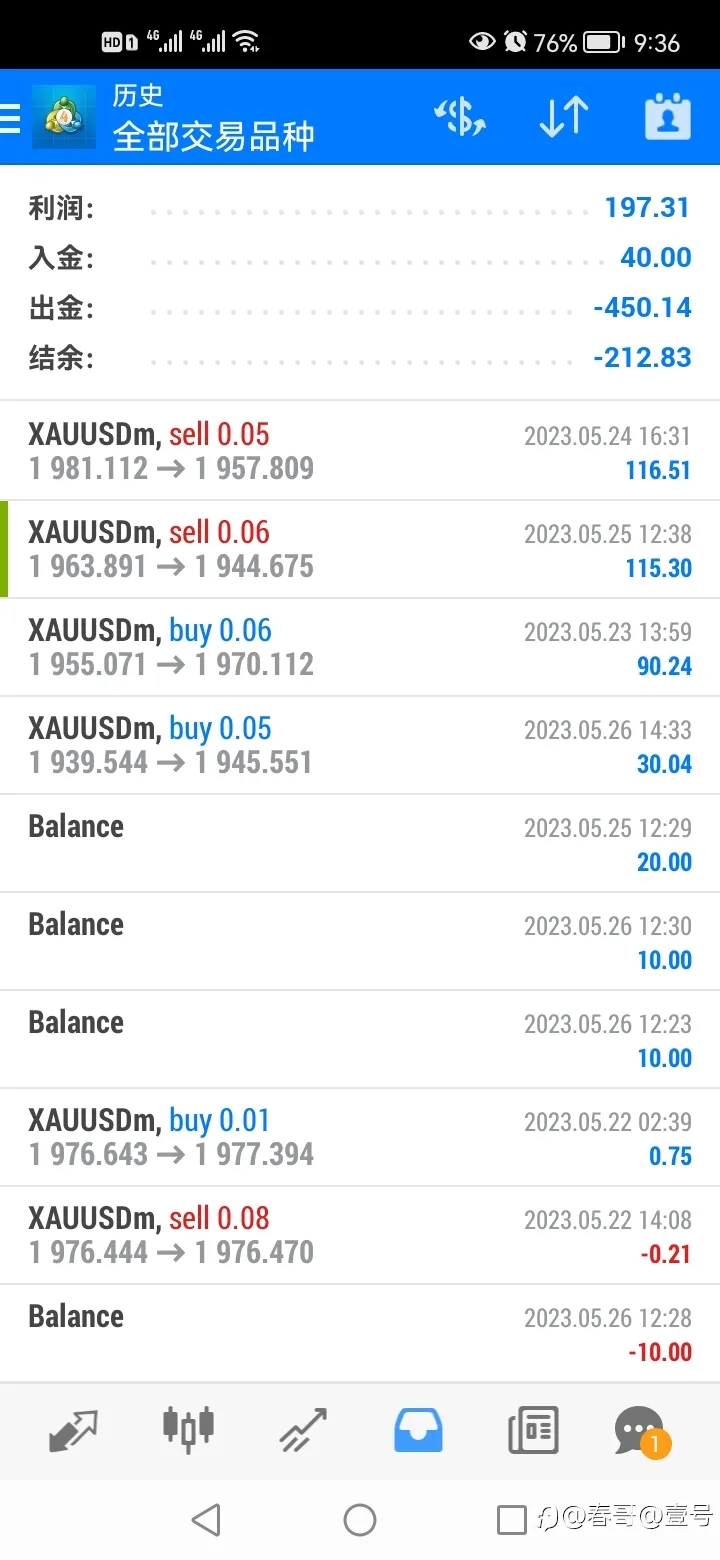Tap the sort arrows icon
720x1560 pixels.
pyautogui.click(x=564, y=118)
